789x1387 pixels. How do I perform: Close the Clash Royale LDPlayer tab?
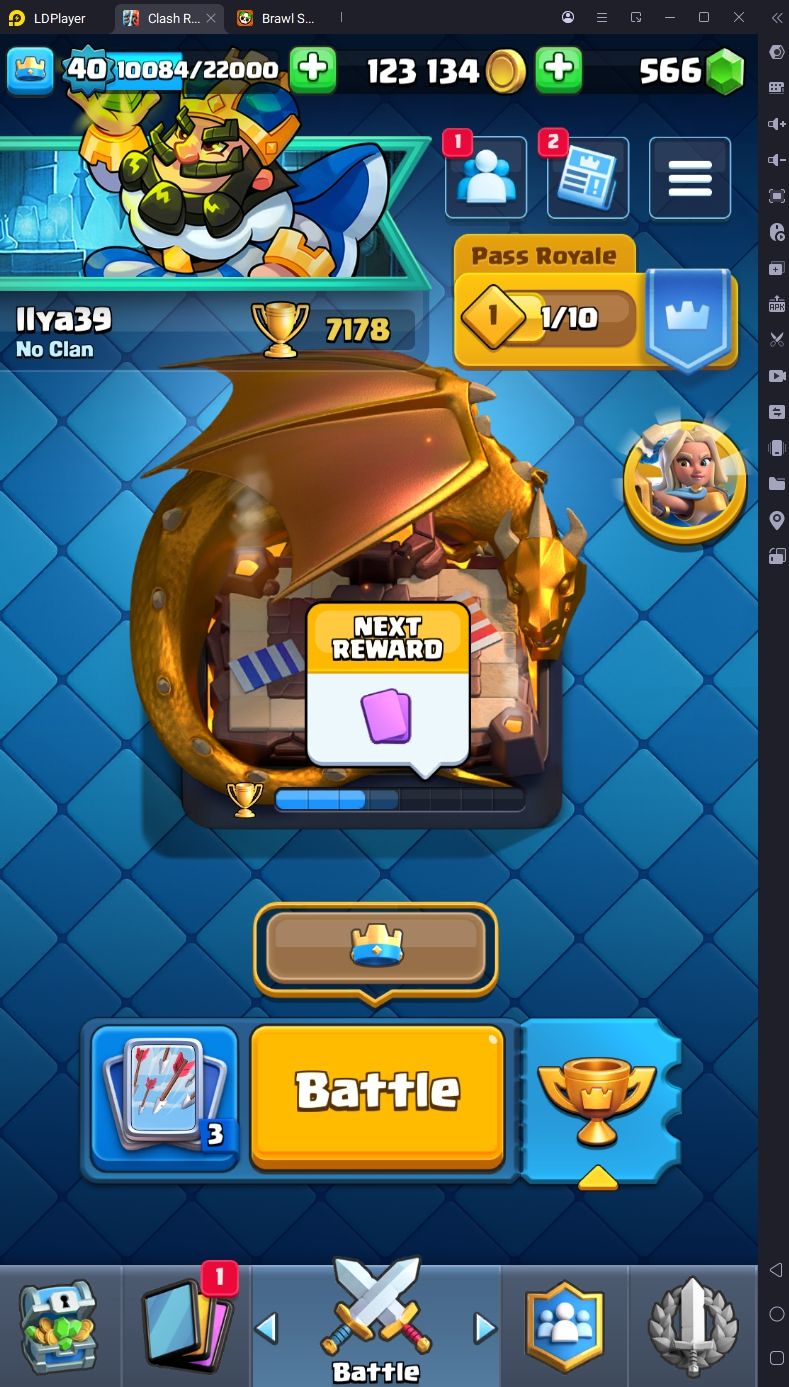tap(211, 18)
